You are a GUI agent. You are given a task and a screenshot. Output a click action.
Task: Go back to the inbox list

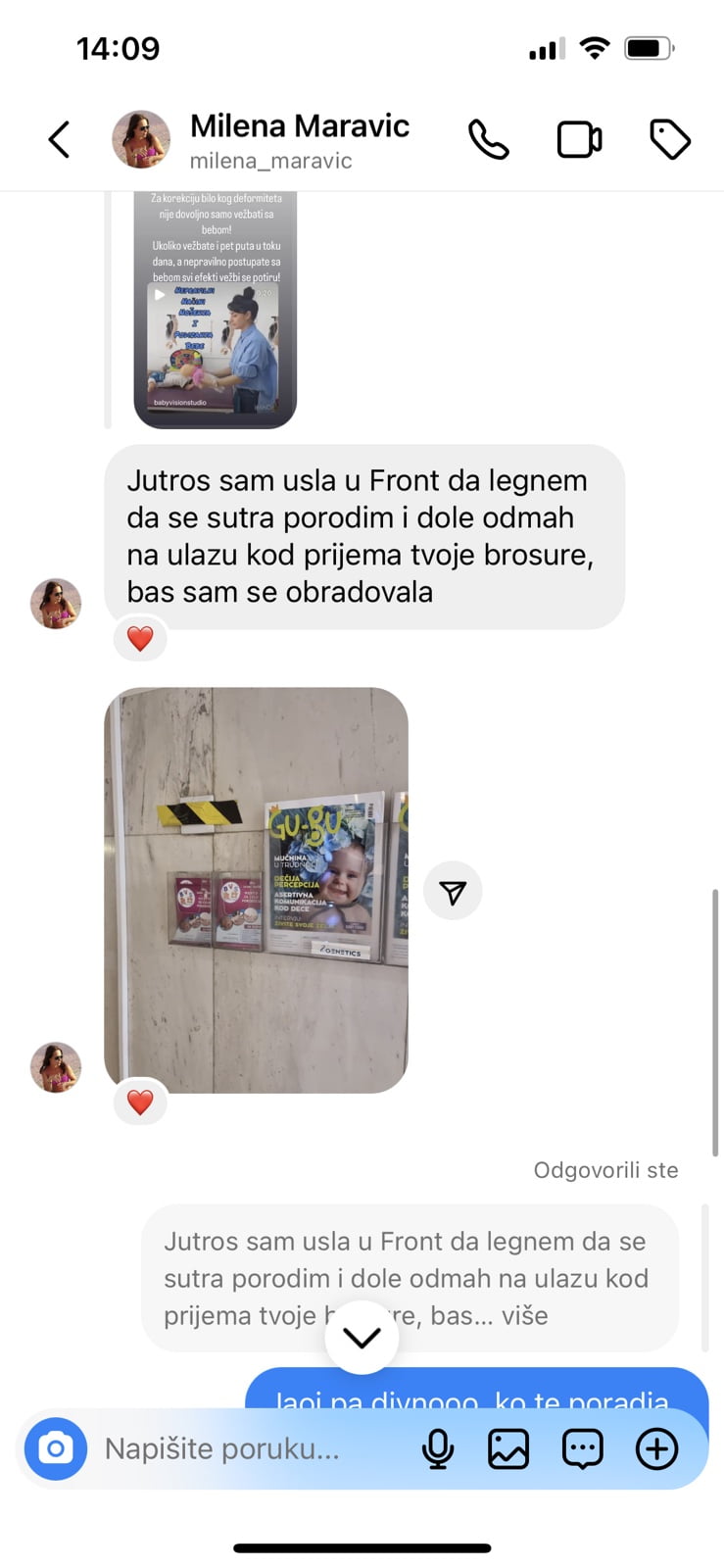tap(60, 139)
